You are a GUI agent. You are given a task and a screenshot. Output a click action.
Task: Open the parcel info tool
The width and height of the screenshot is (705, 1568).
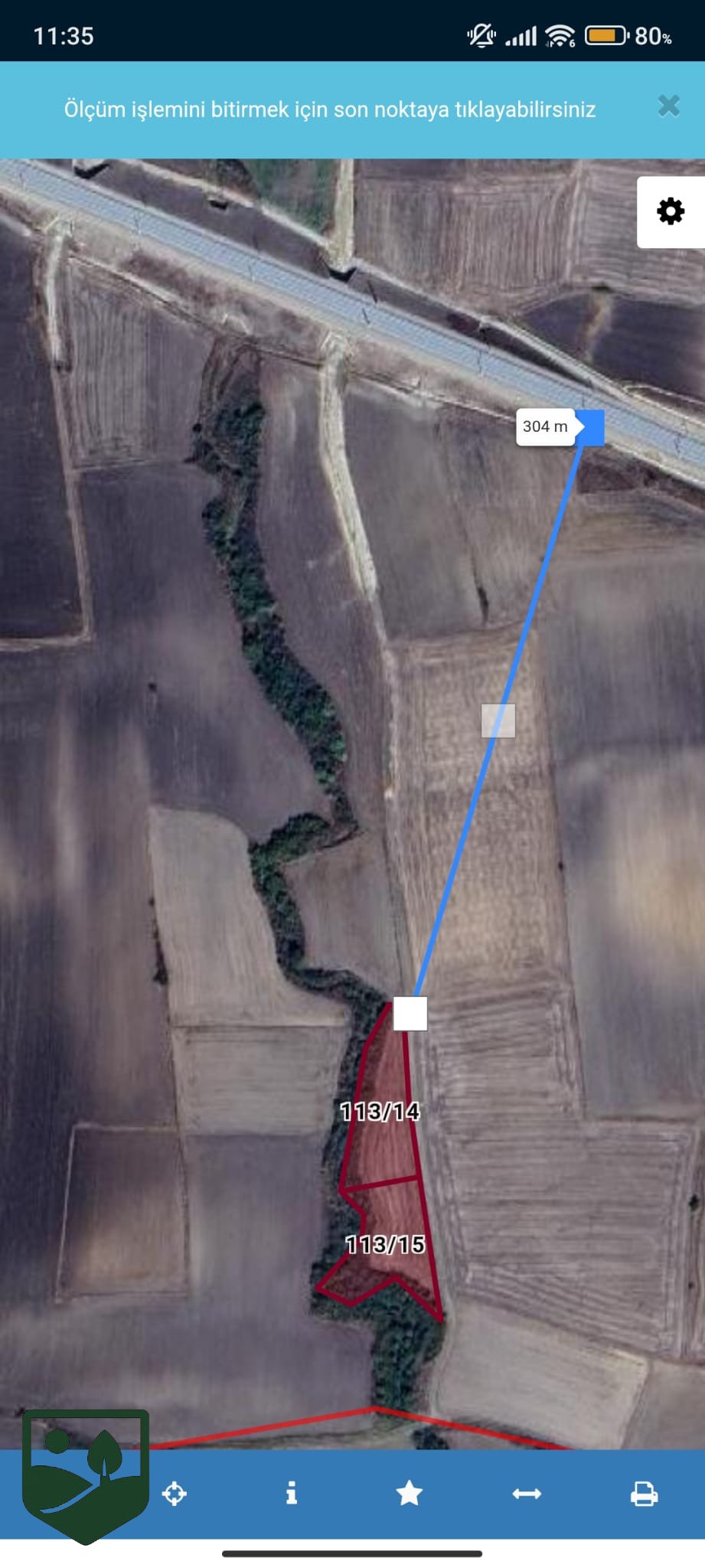292,1493
